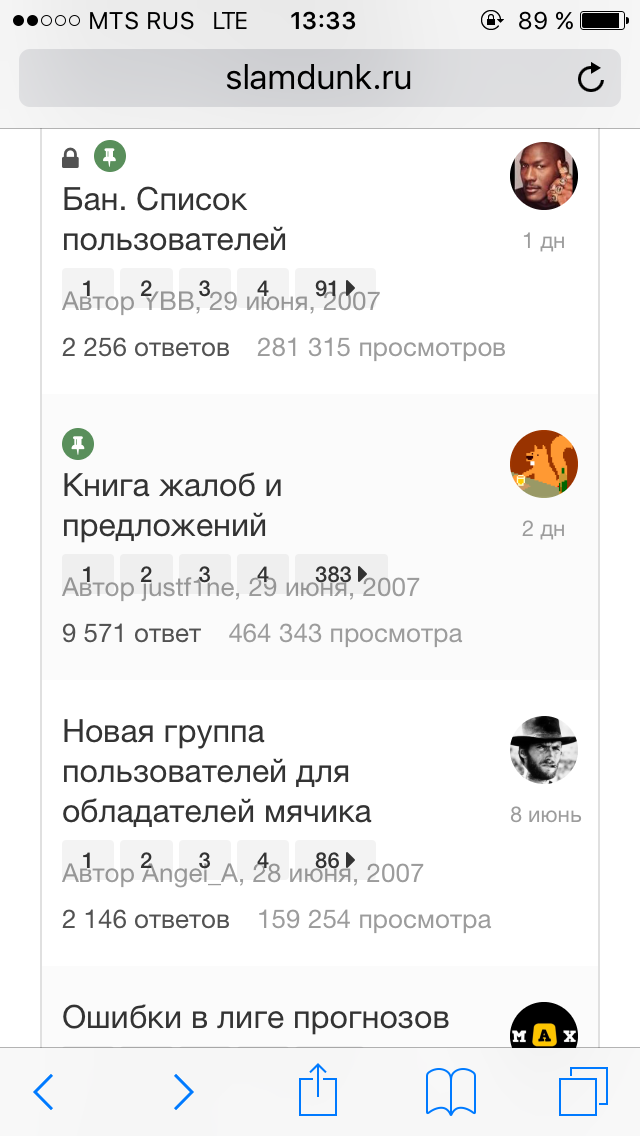
Task: Open topic Новая группа пользователей для обладателей мячика
Action: point(217,772)
